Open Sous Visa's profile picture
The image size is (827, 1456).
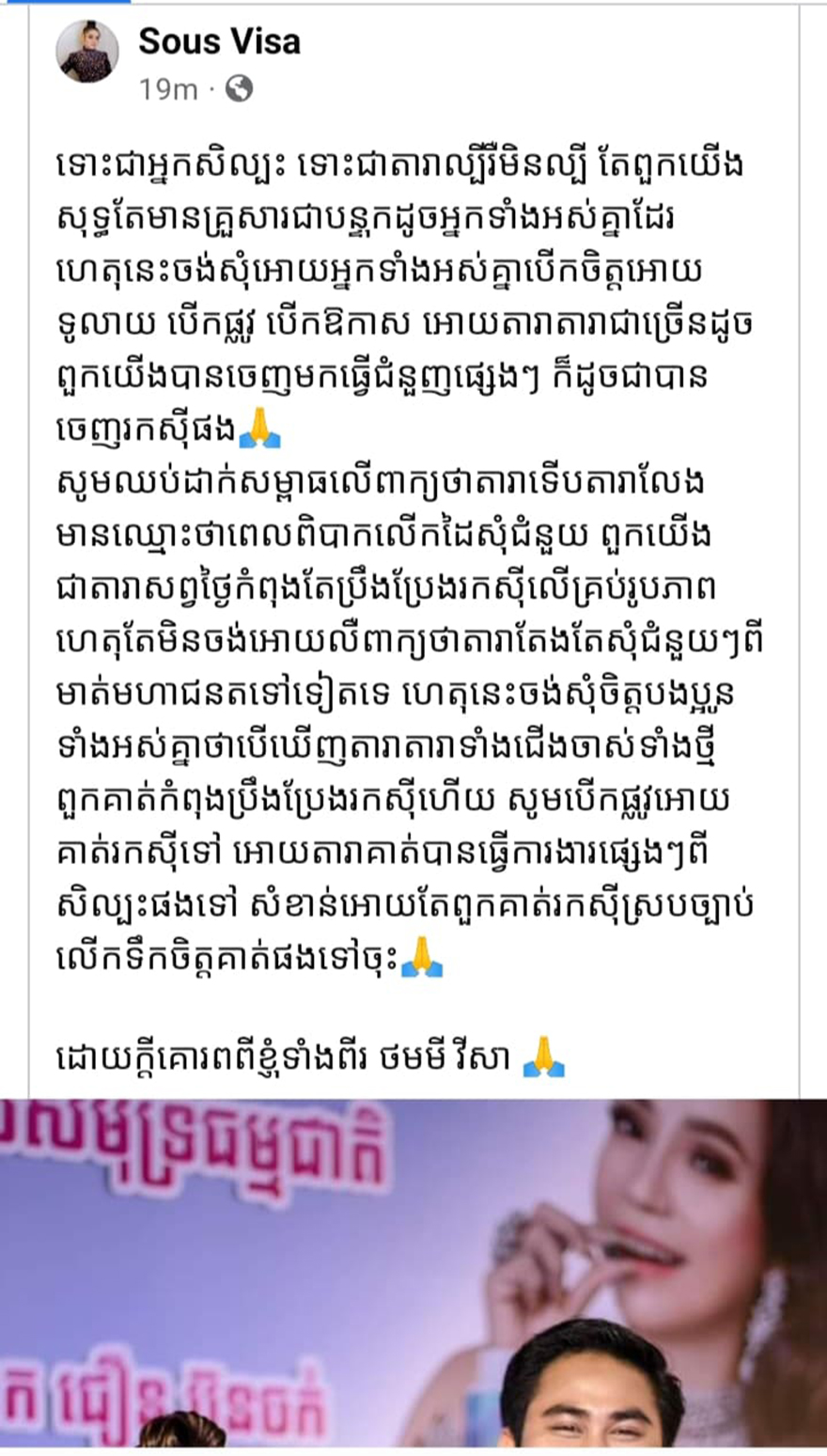[x=87, y=52]
